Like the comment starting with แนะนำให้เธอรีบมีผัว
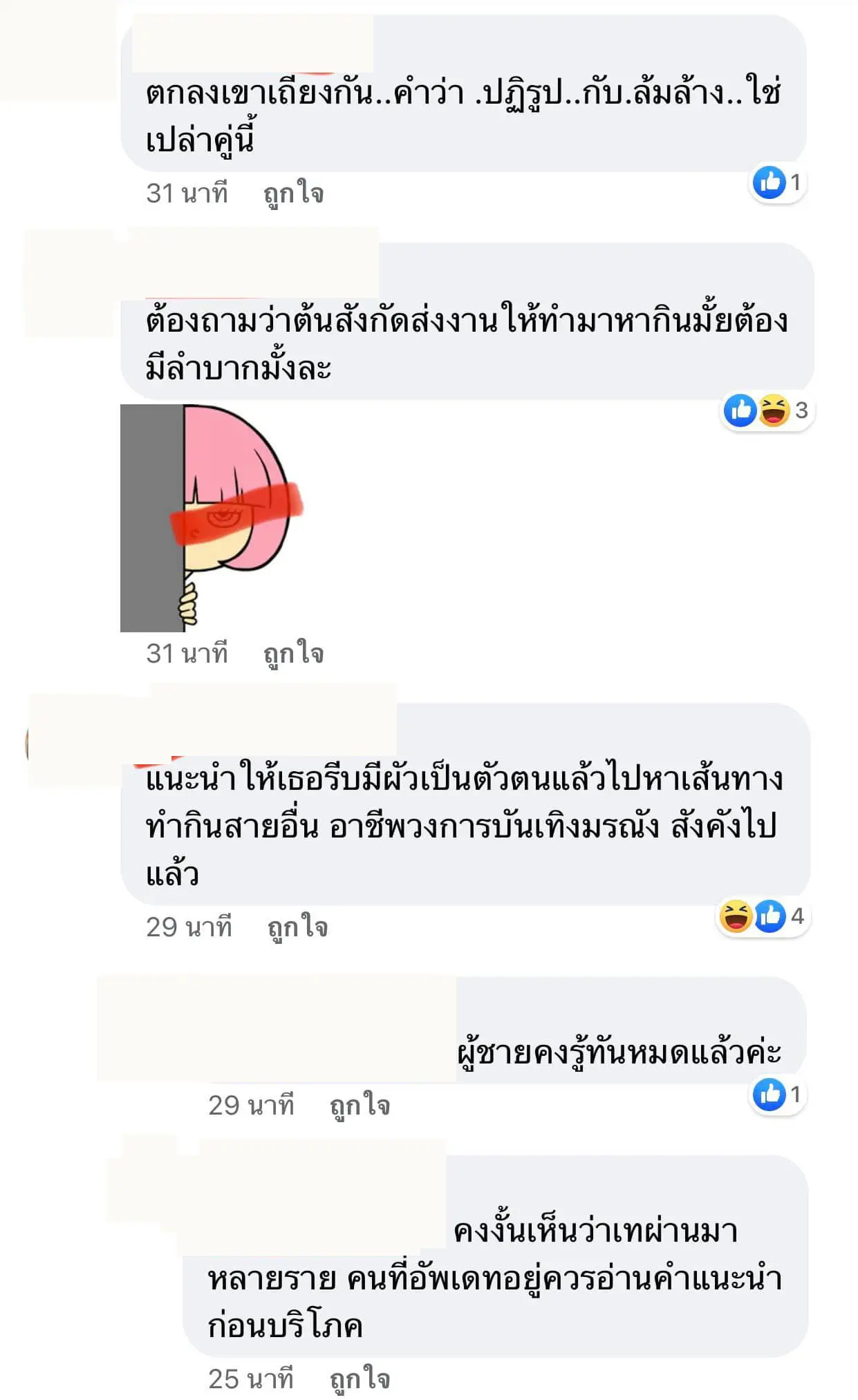Screen dimensions: 858x1400 pyautogui.click(x=297, y=927)
